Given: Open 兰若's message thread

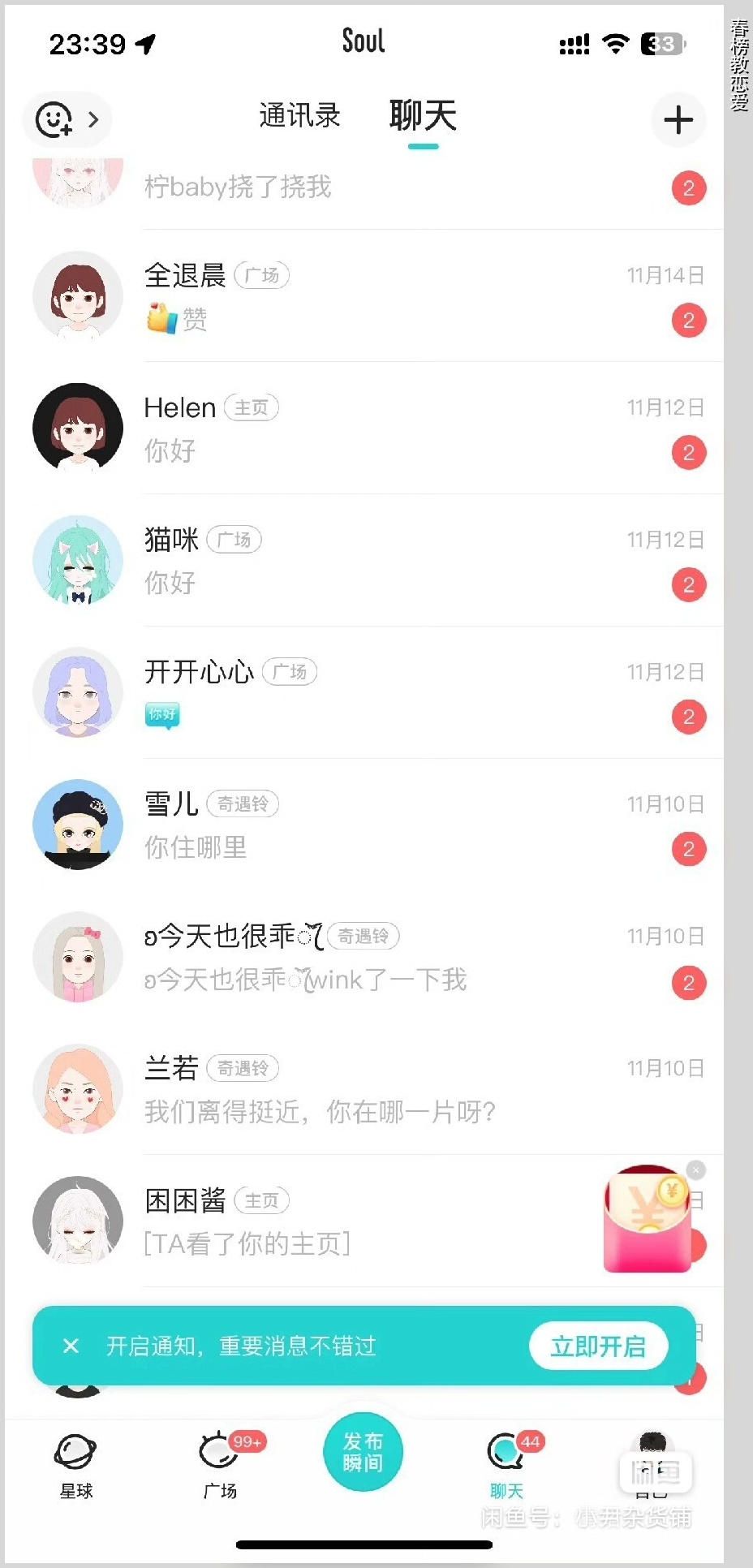Looking at the screenshot, I should coord(365,1090).
